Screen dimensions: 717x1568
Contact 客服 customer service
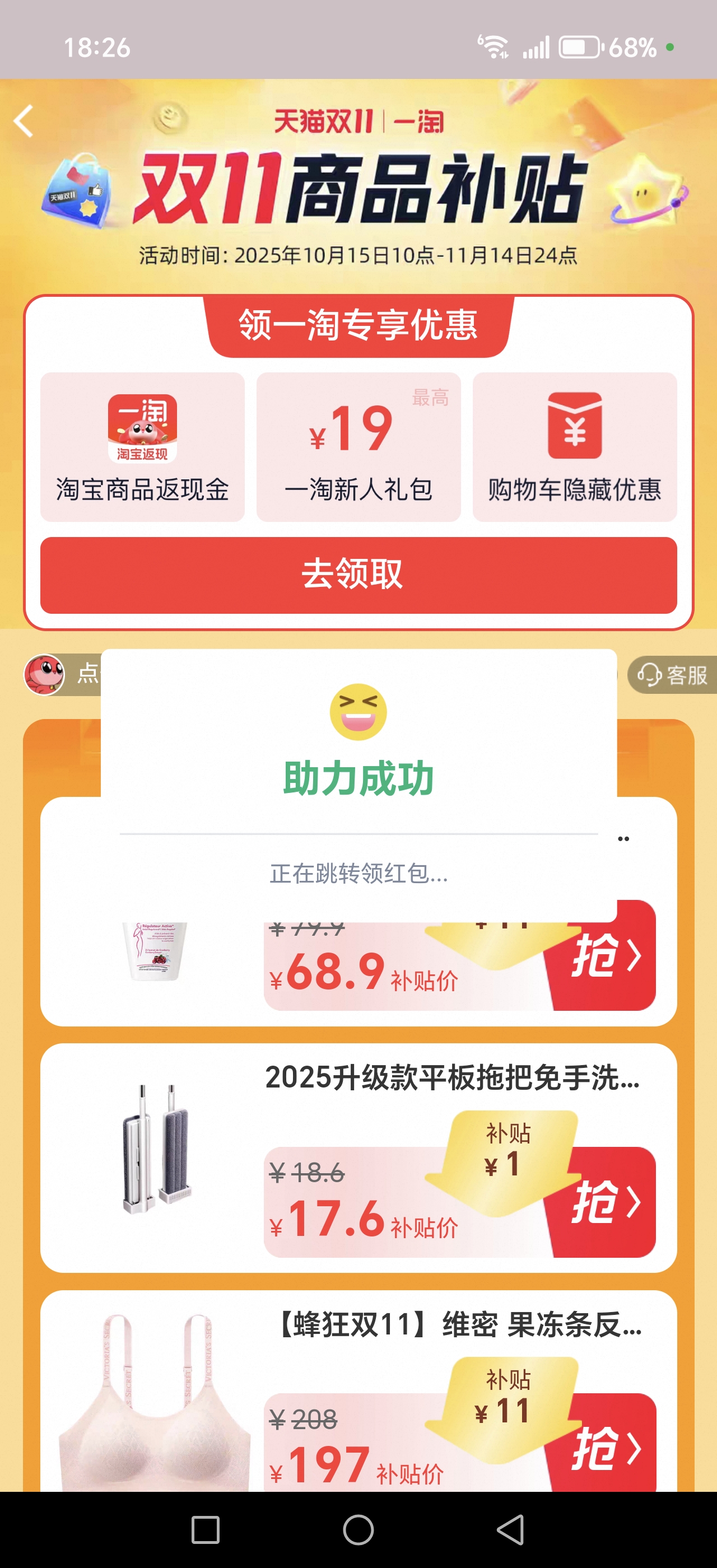pyautogui.click(x=673, y=674)
